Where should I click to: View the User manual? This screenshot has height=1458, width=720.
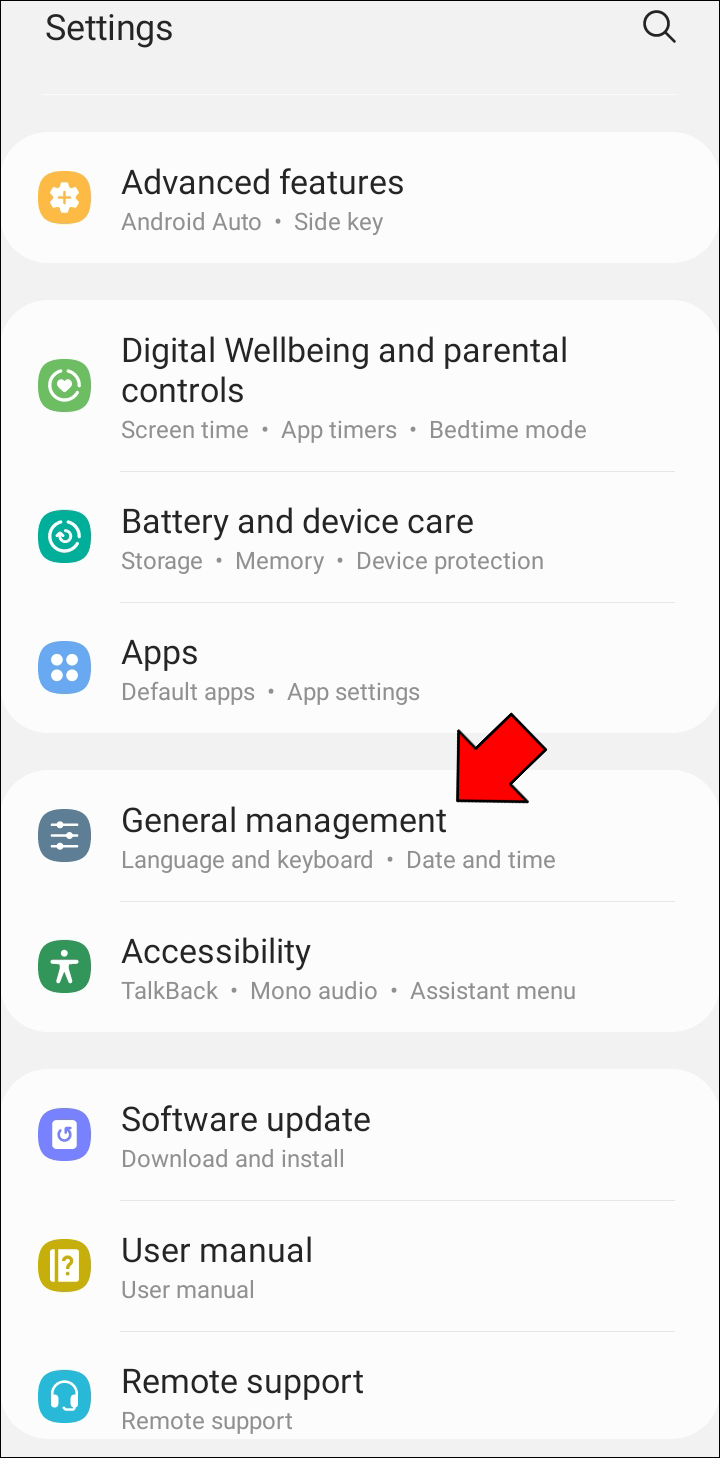pos(217,1266)
